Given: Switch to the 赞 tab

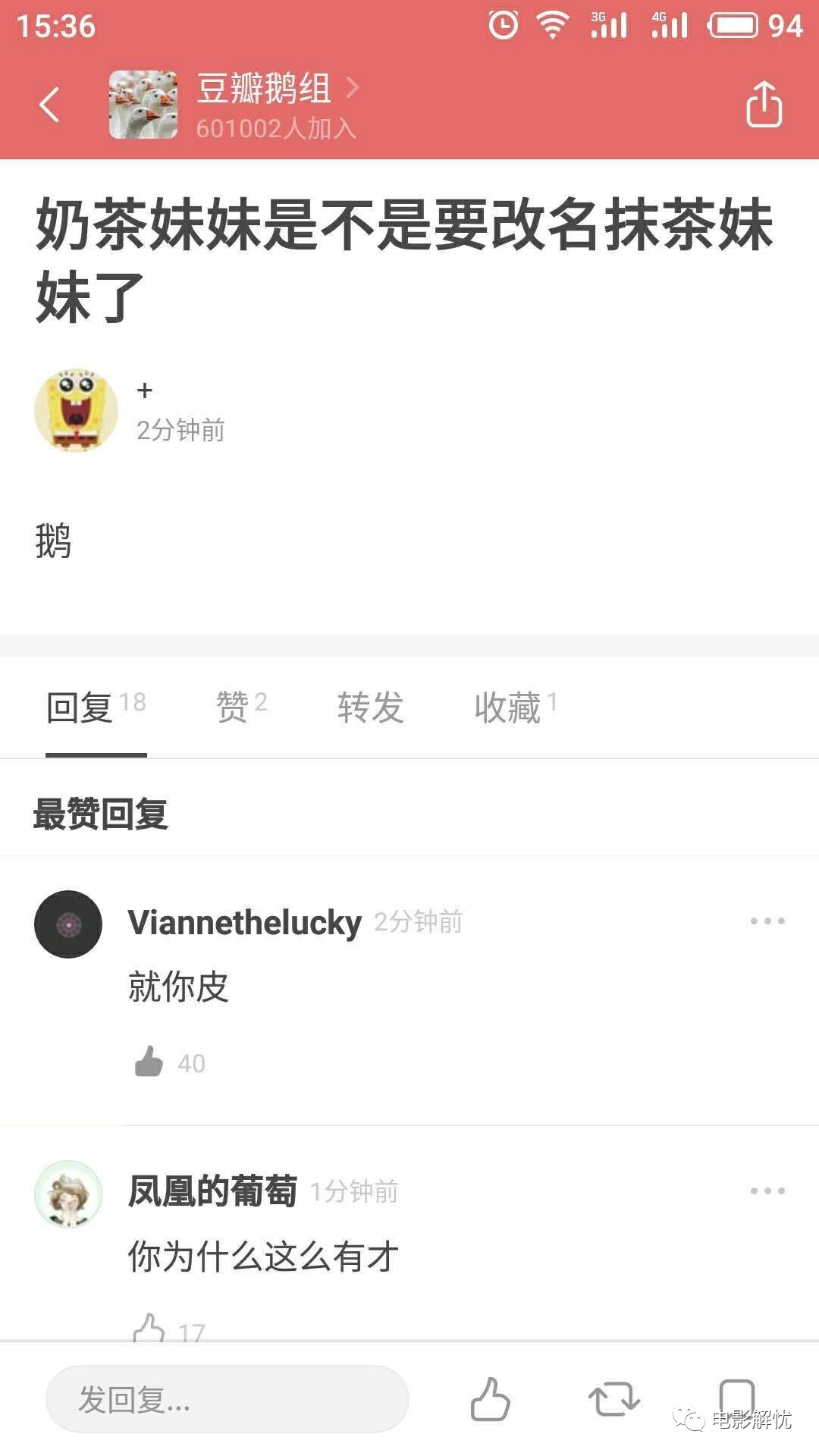Looking at the screenshot, I should pos(241,707).
